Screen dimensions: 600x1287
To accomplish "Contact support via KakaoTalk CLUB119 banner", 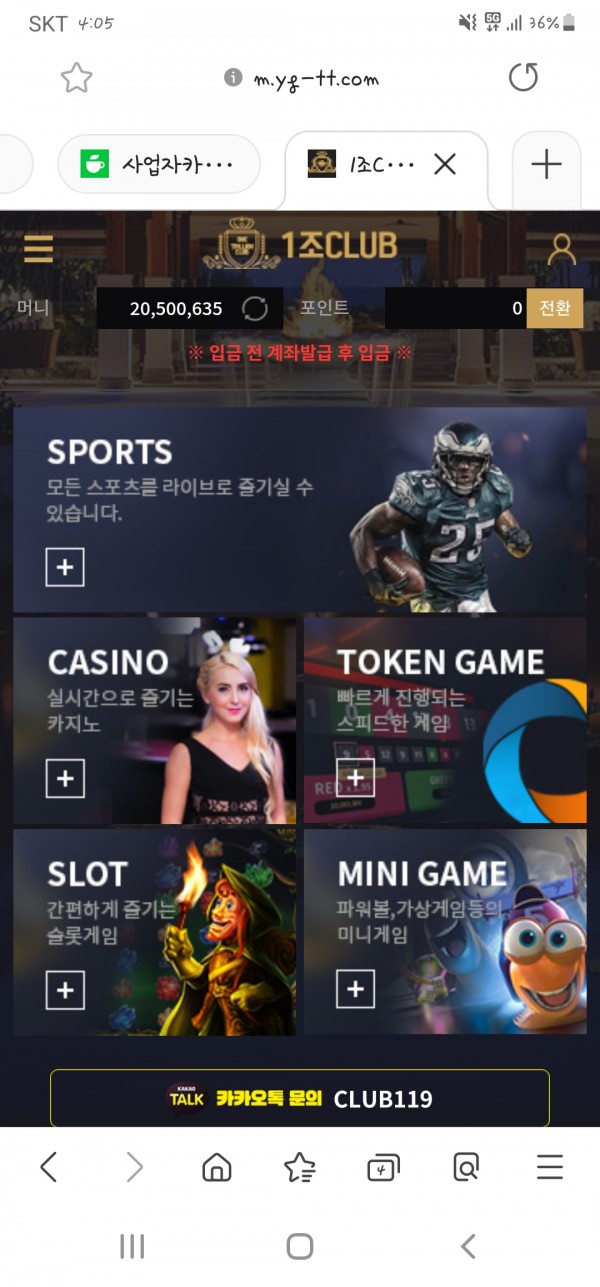I will point(299,1098).
